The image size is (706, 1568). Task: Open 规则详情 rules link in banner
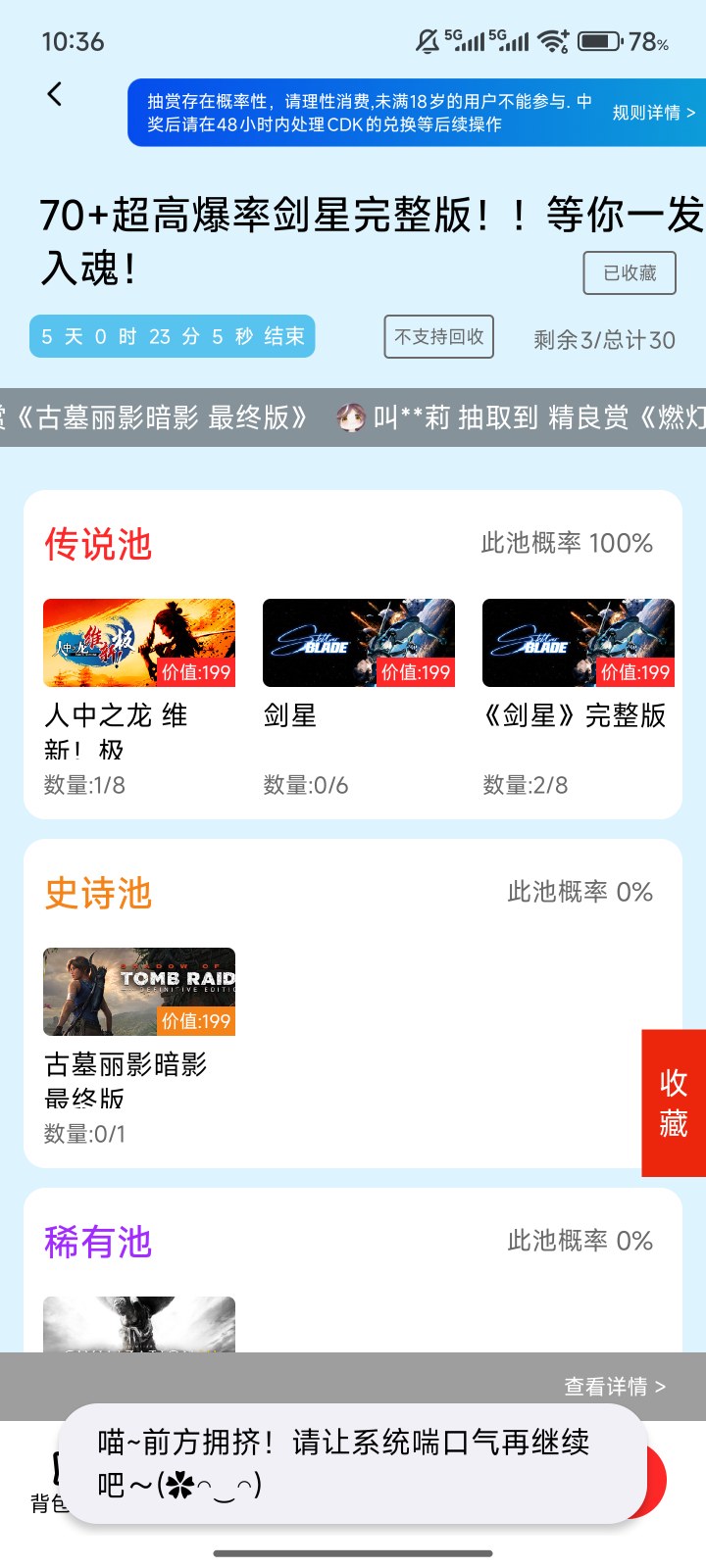(x=652, y=113)
